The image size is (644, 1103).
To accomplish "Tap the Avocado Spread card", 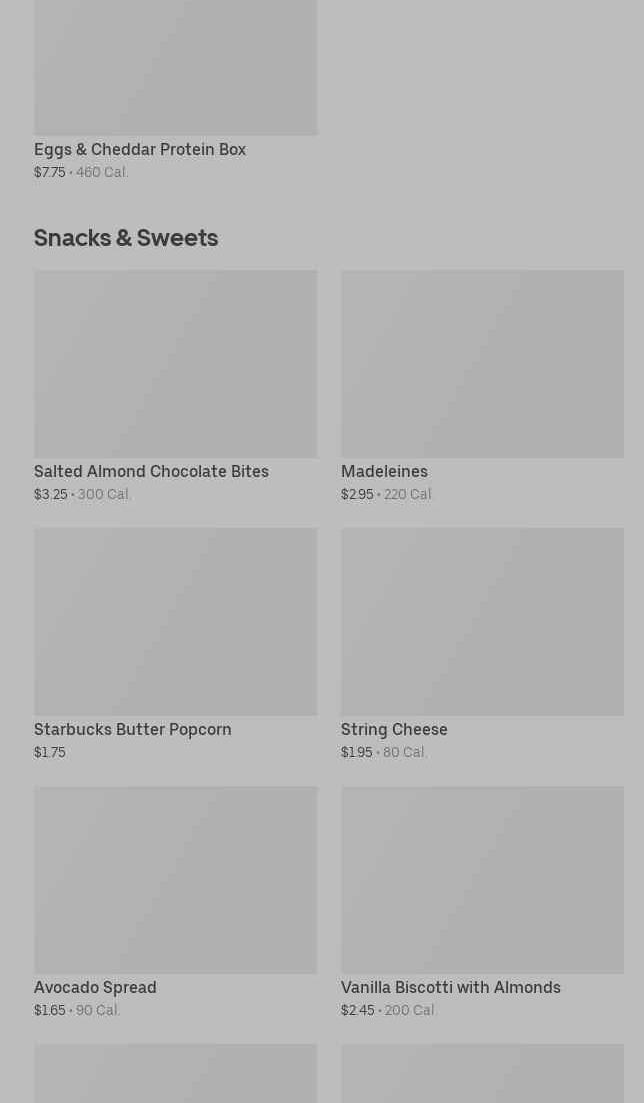I will click(x=175, y=903).
